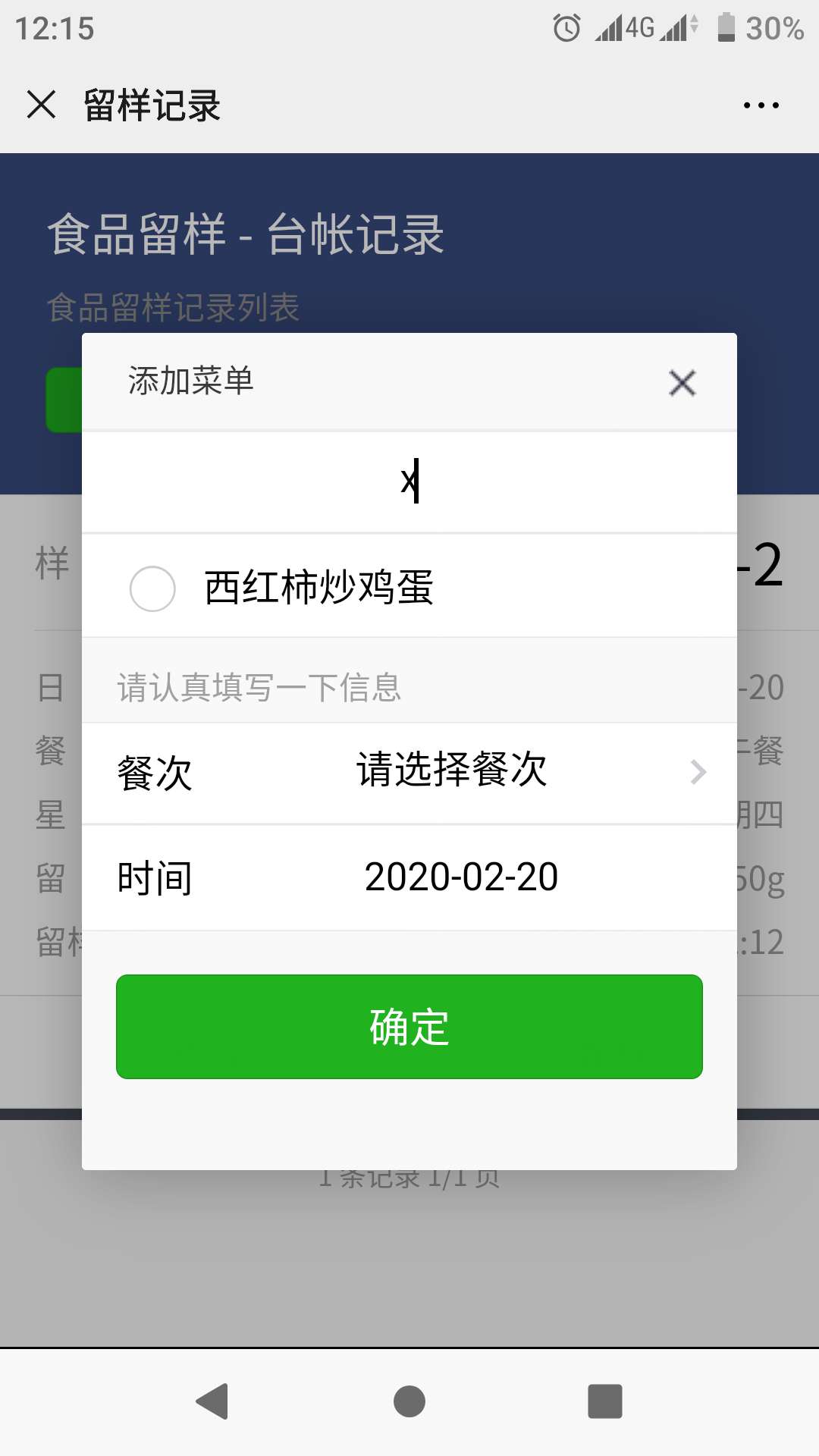Select the 西红柿炒鸡蛋 radio option

click(152, 588)
